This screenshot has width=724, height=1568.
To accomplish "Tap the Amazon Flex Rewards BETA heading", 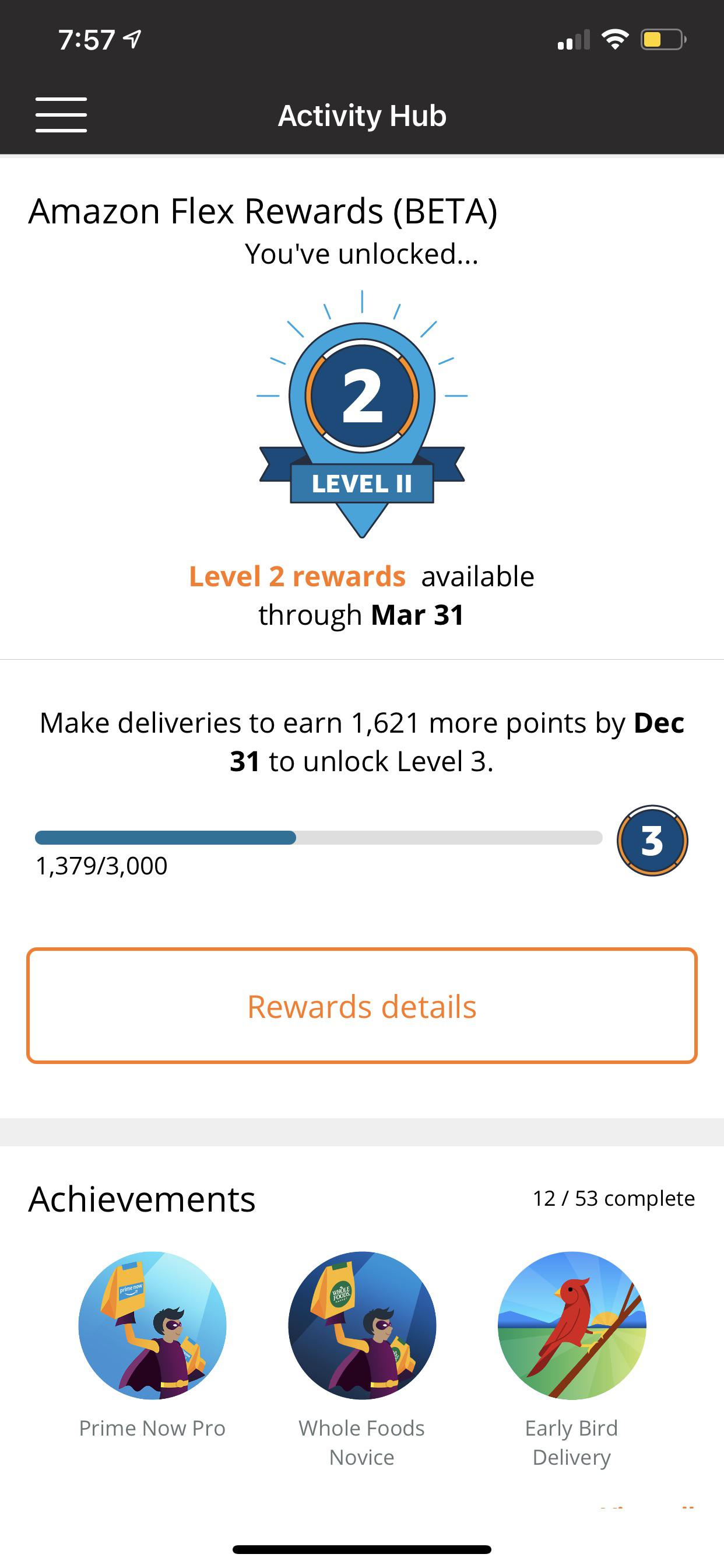I will point(263,212).
